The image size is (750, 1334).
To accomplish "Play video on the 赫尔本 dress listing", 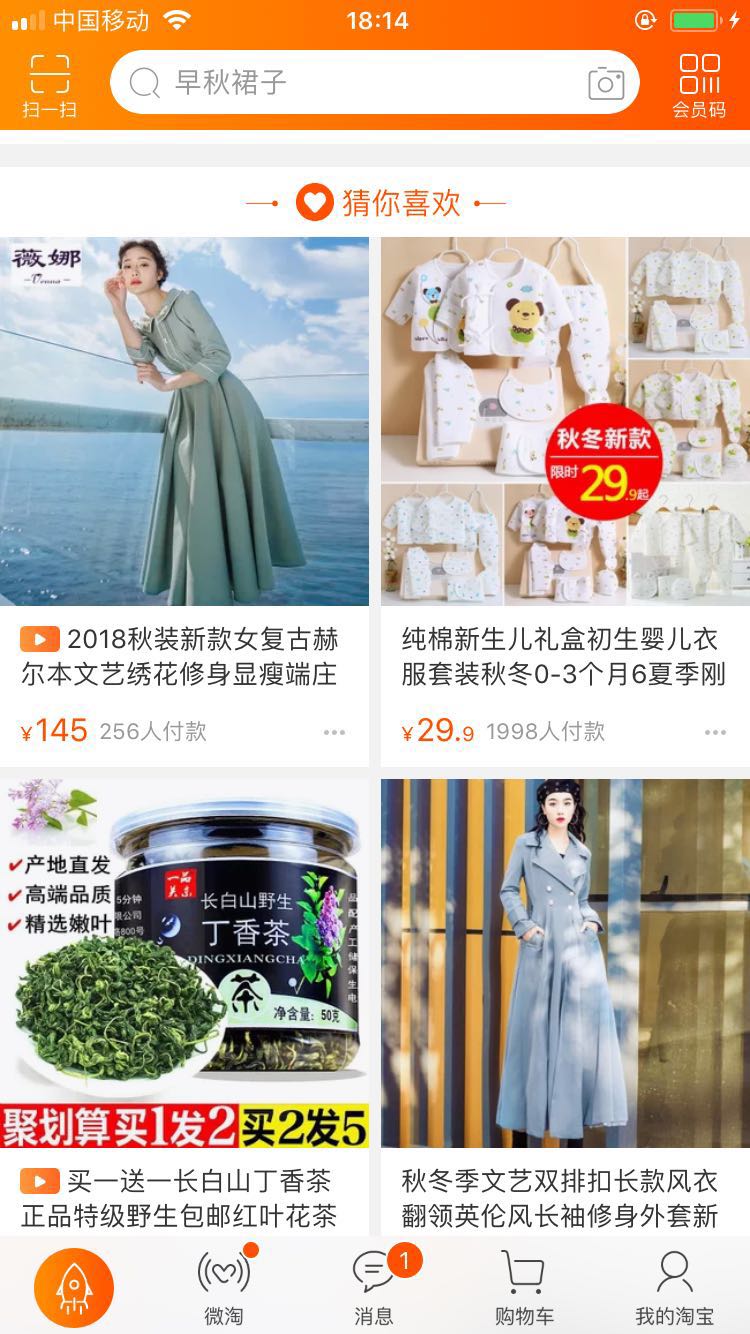I will (x=38, y=638).
